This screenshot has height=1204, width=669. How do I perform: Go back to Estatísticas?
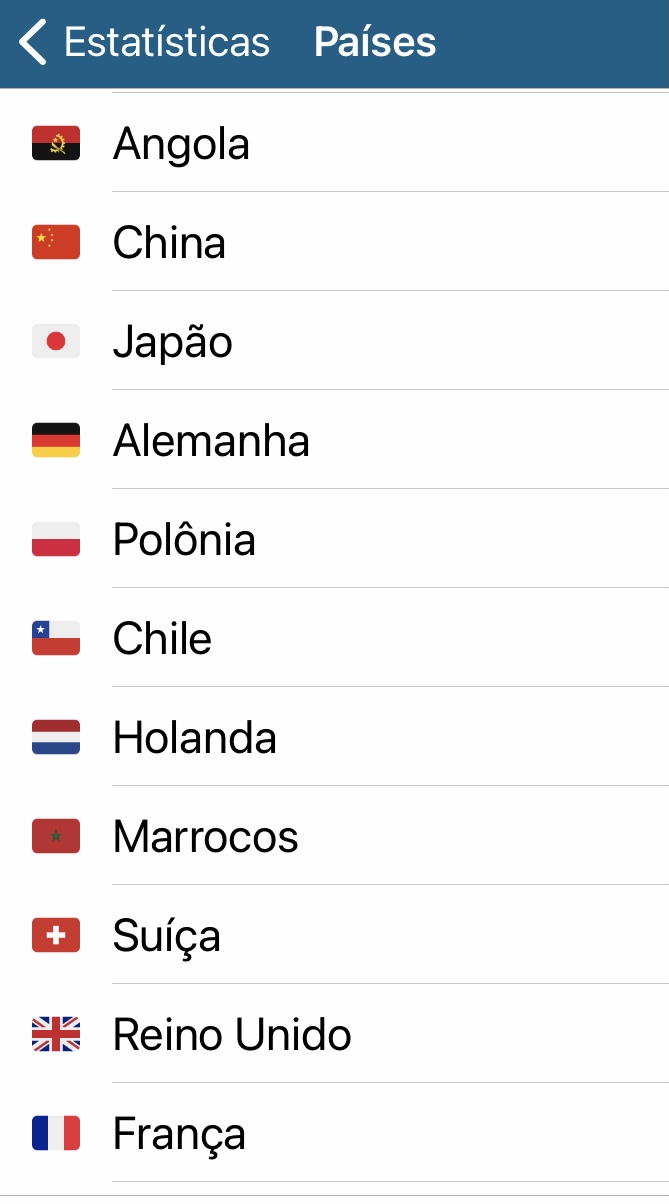(x=145, y=43)
